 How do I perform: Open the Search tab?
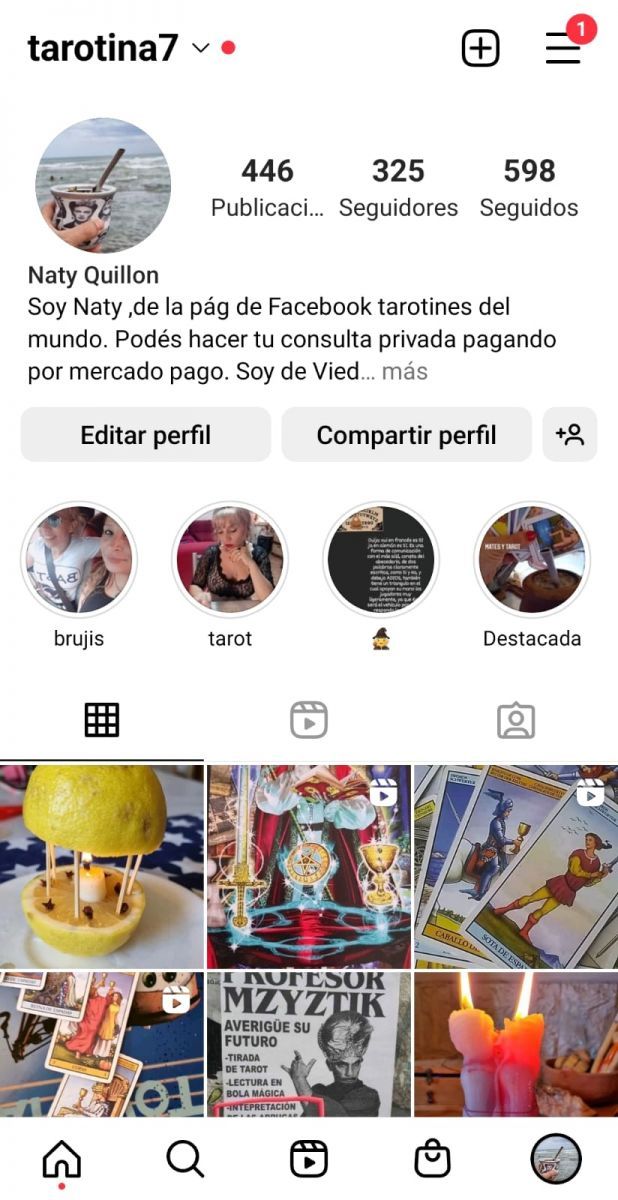point(185,1159)
